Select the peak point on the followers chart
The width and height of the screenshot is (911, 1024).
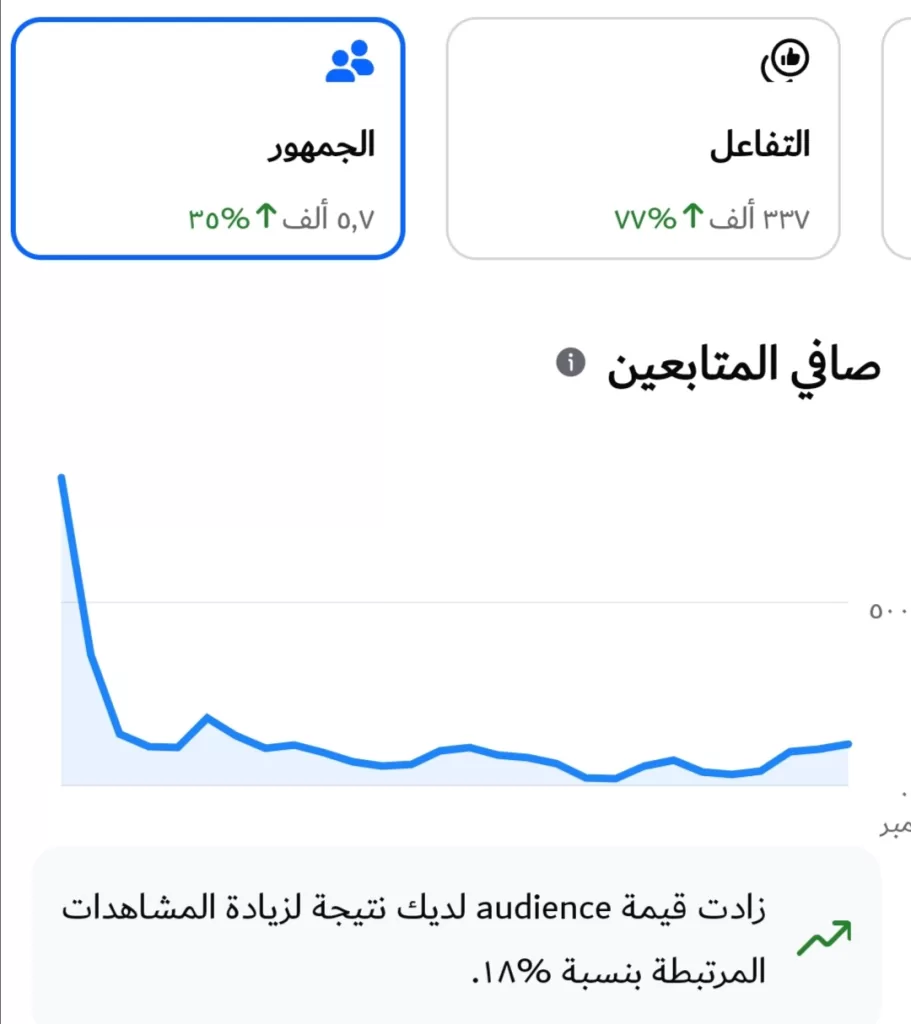tap(63, 478)
